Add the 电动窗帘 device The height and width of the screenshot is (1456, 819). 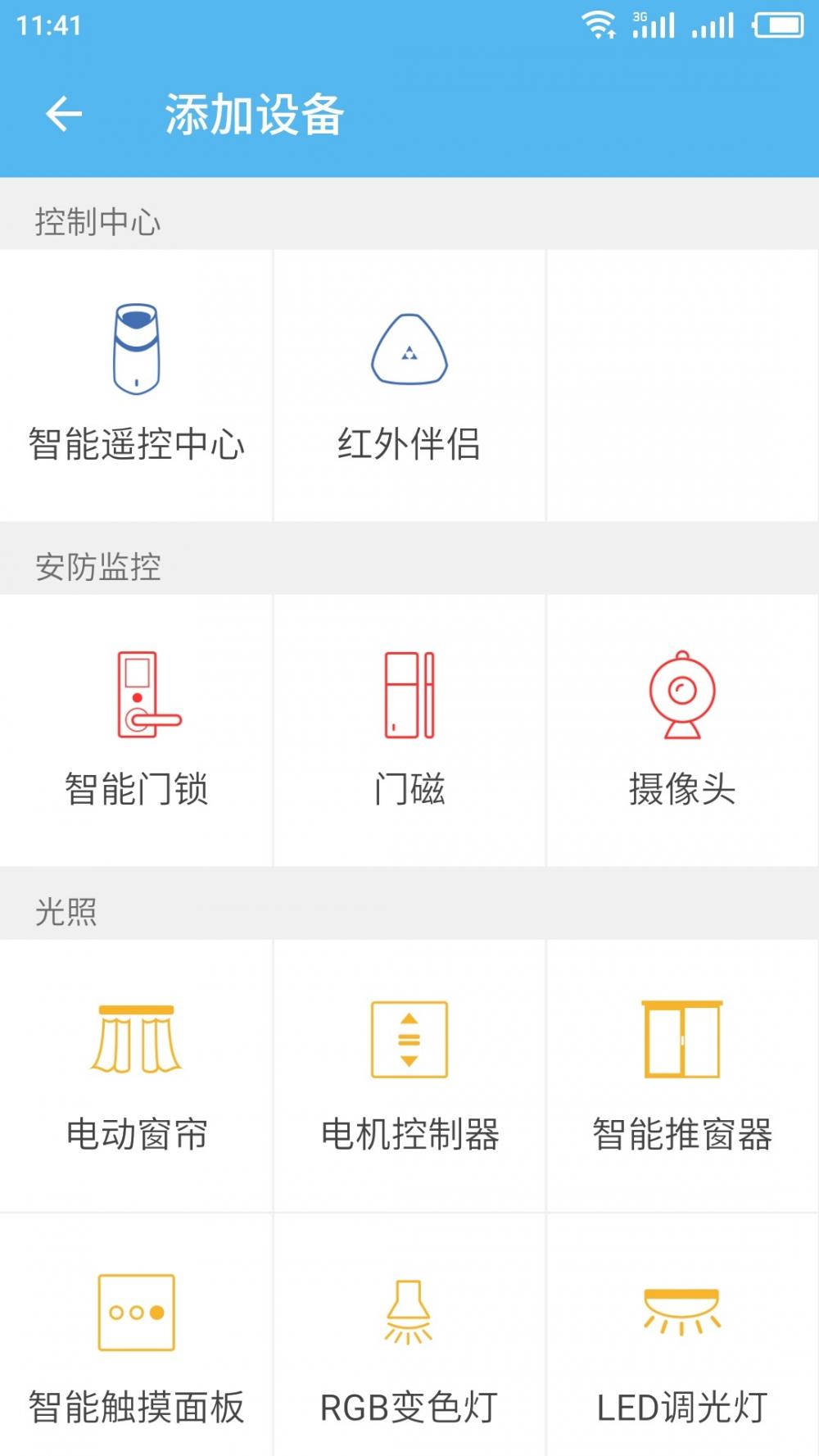136,1075
